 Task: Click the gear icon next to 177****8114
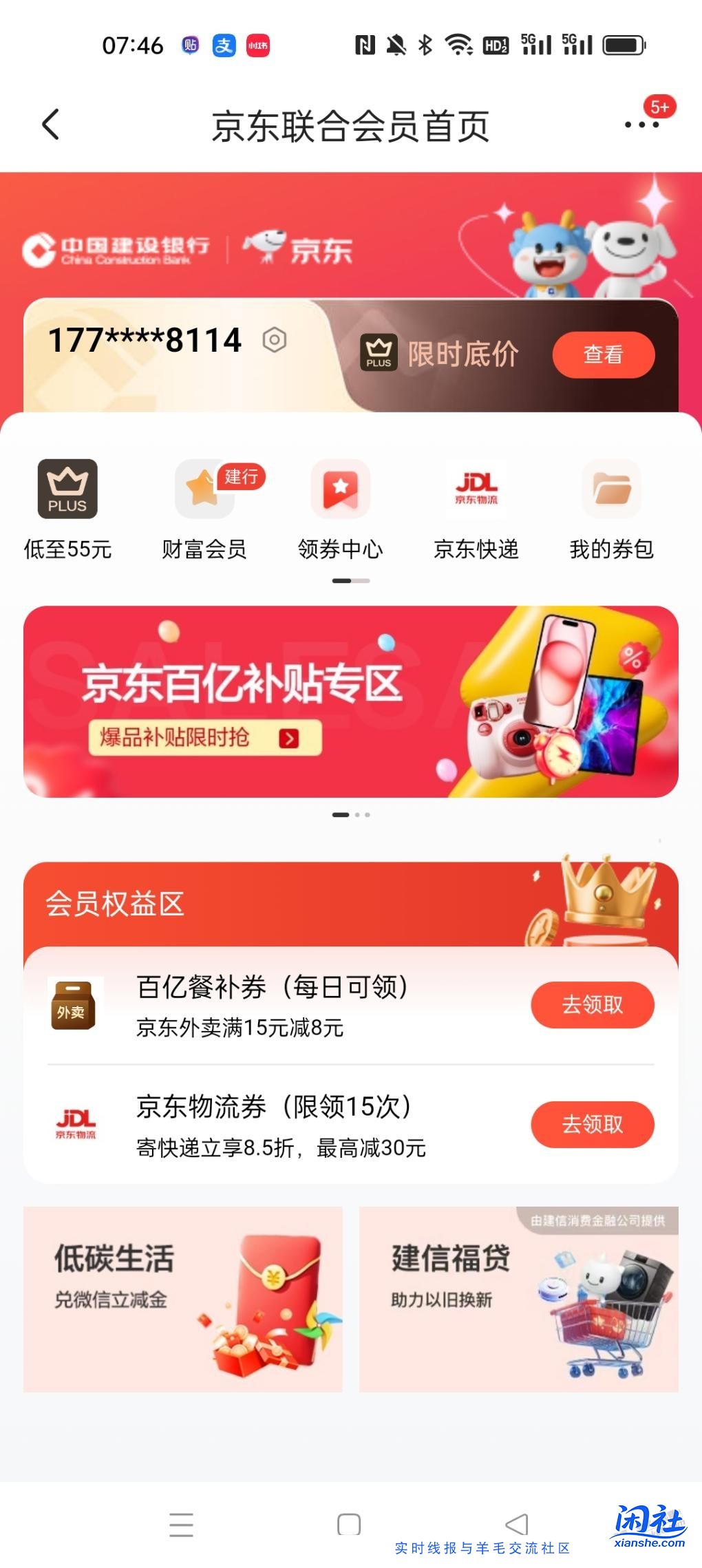click(276, 341)
